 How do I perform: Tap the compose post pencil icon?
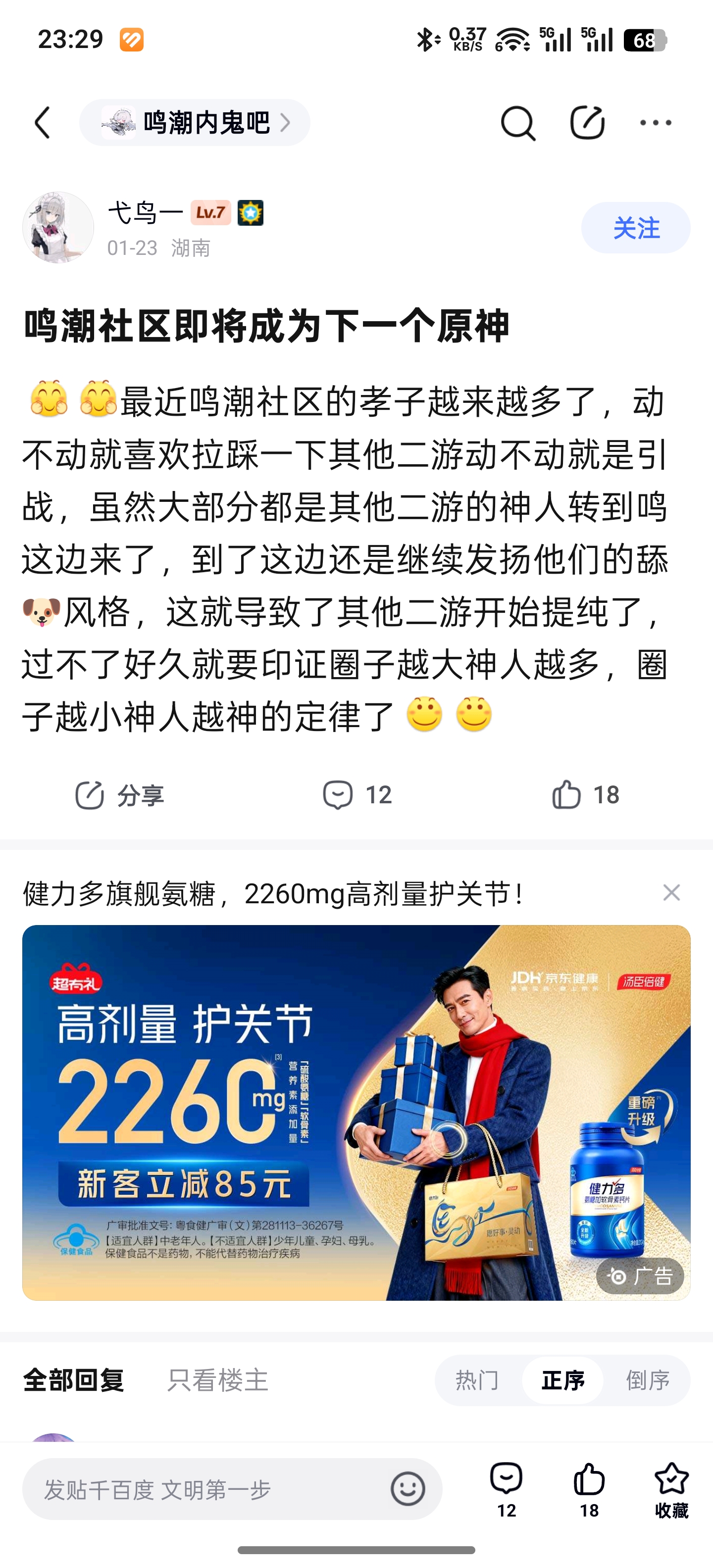click(587, 123)
